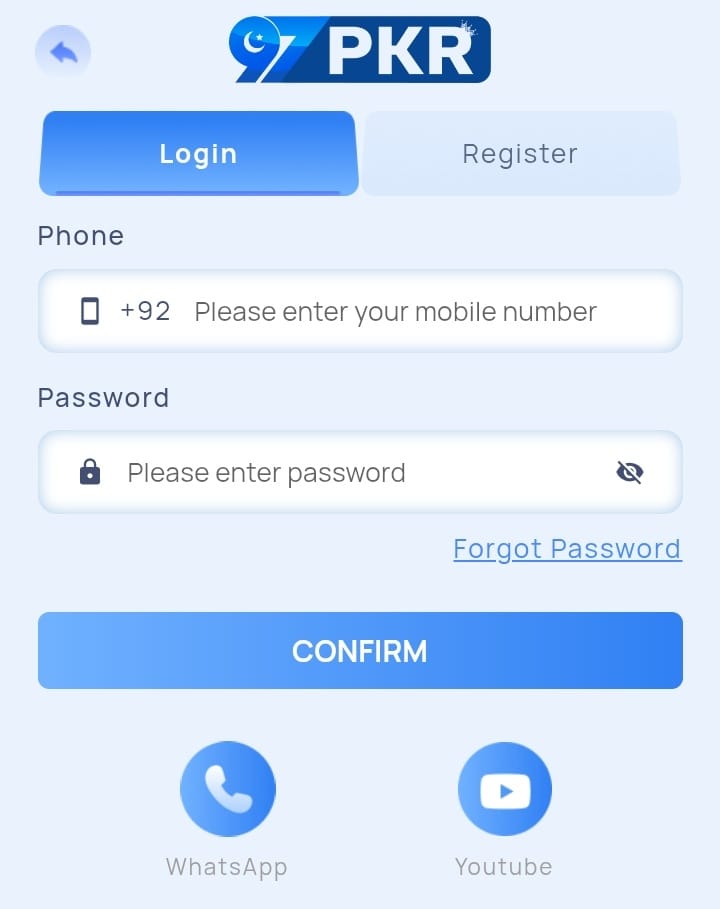Contact support via WhatsApp icon

click(x=227, y=789)
